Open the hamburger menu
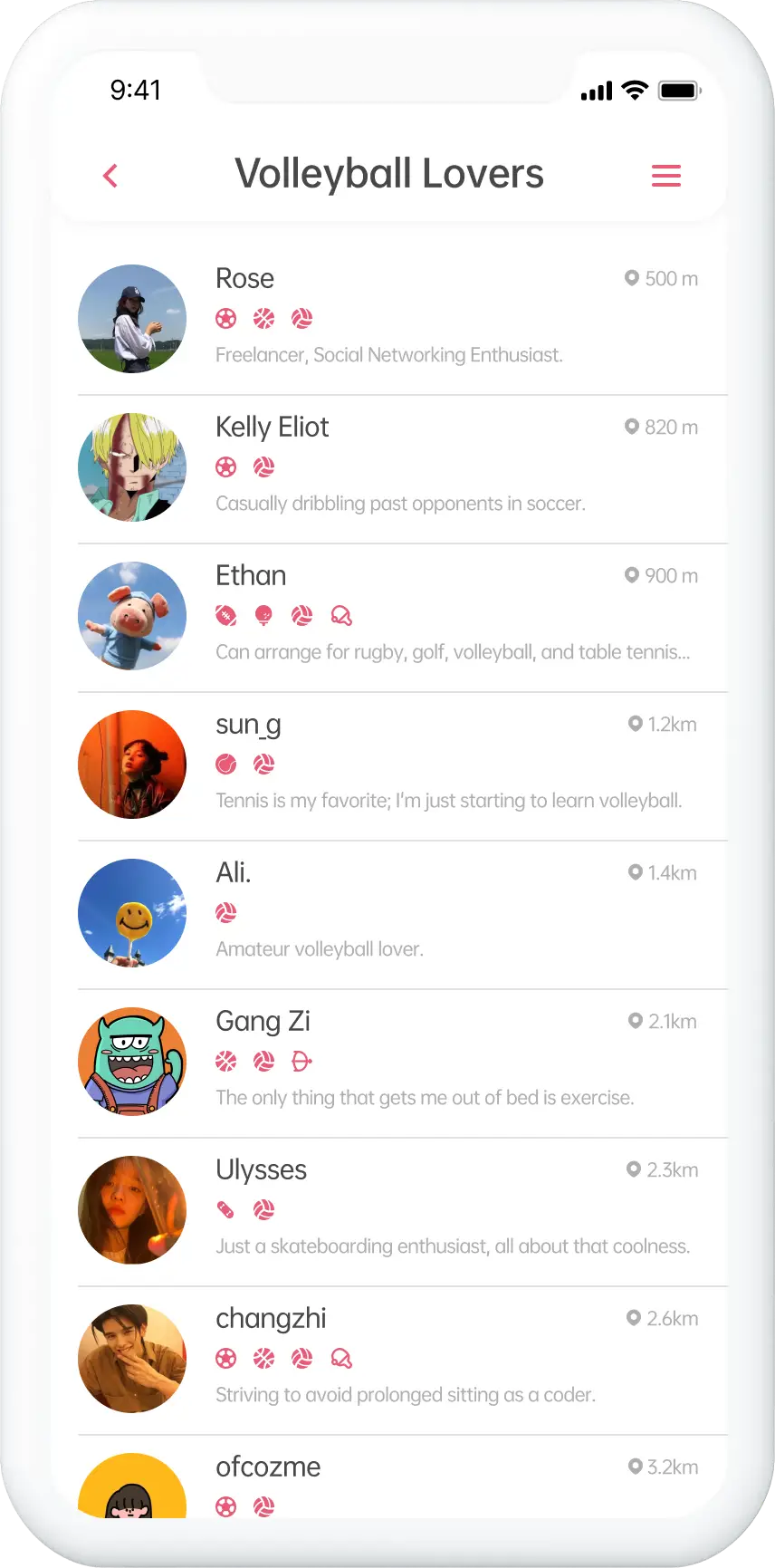Viewport: 775px width, 1568px height. click(665, 176)
